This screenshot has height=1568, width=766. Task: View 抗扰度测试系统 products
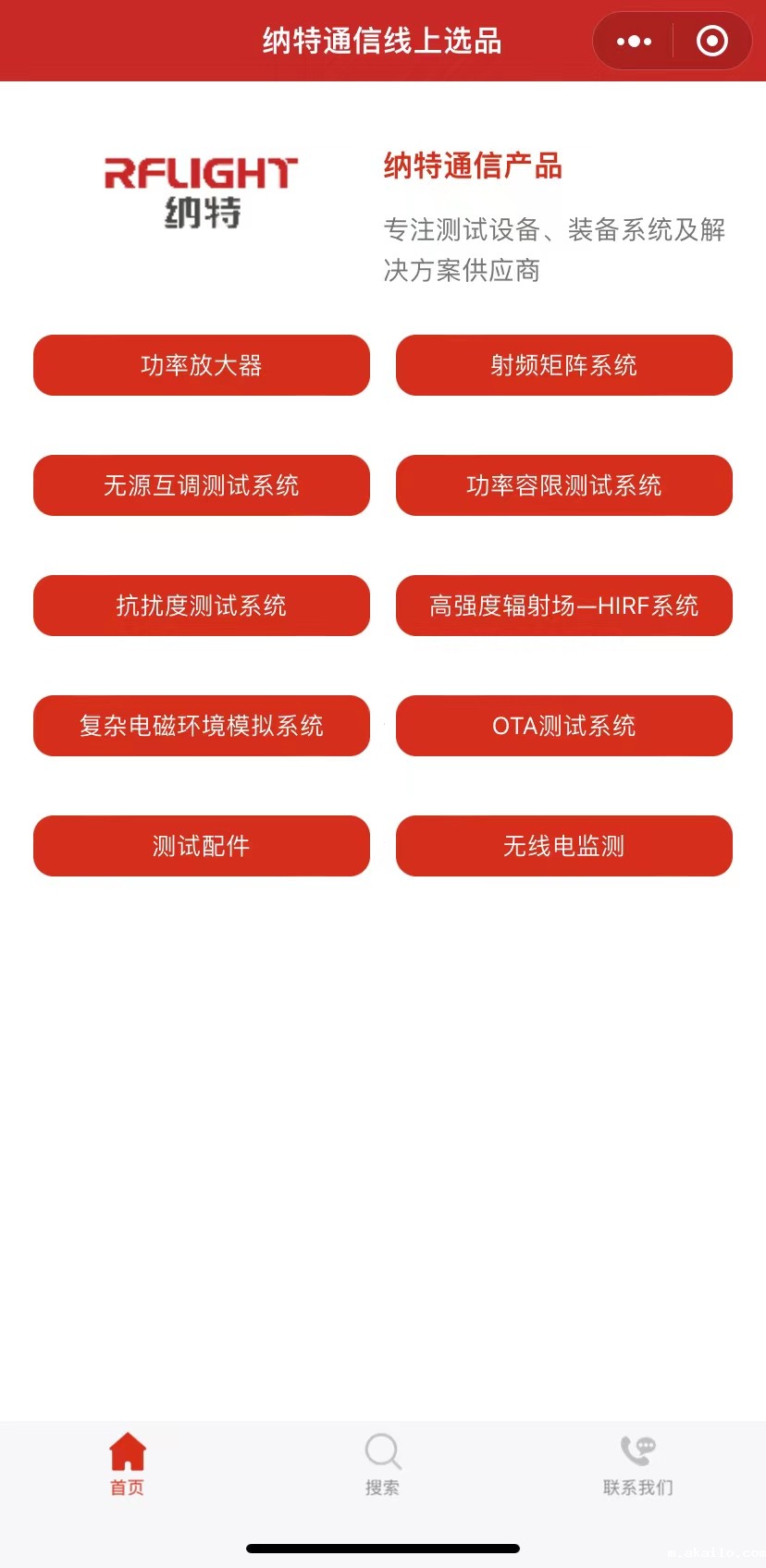pos(202,606)
